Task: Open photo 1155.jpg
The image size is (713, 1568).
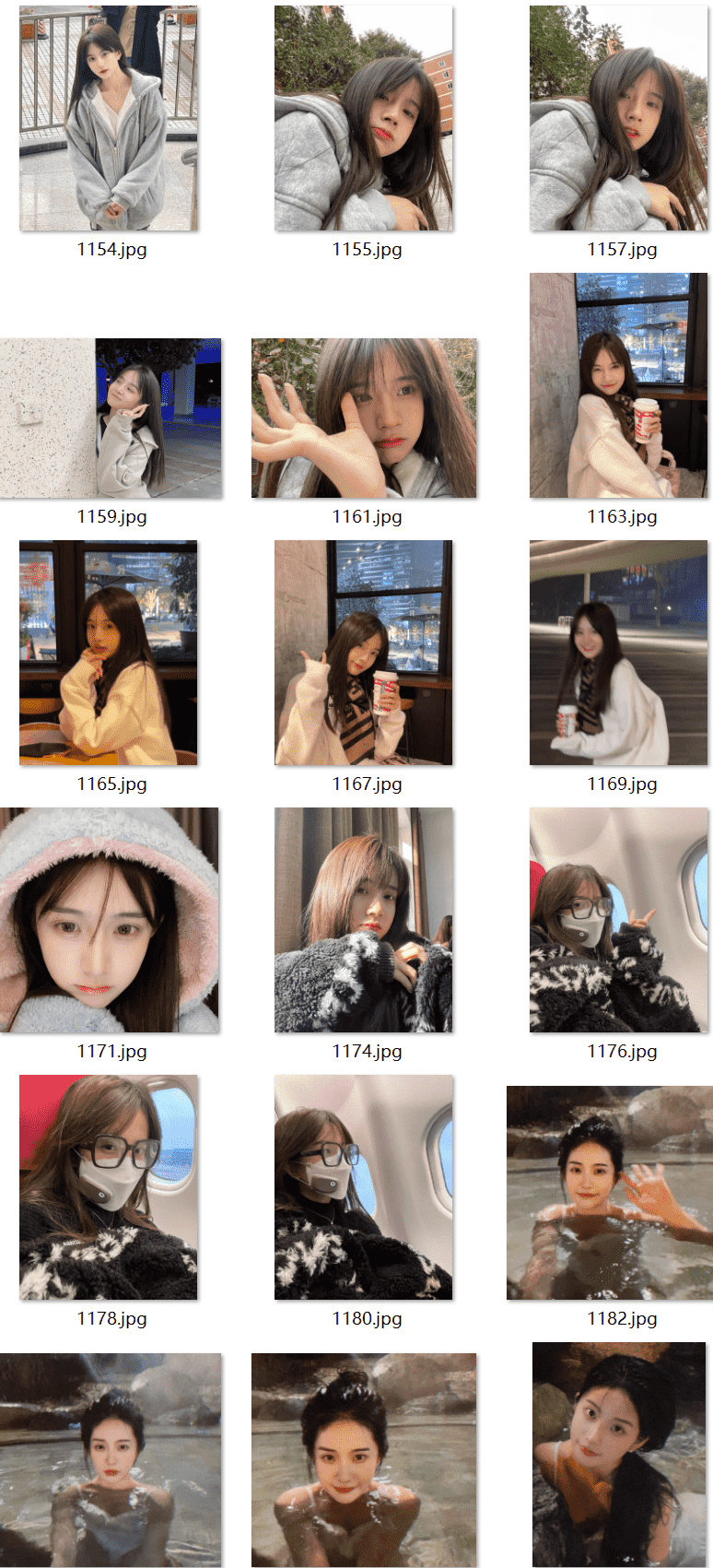Action: pos(364,118)
